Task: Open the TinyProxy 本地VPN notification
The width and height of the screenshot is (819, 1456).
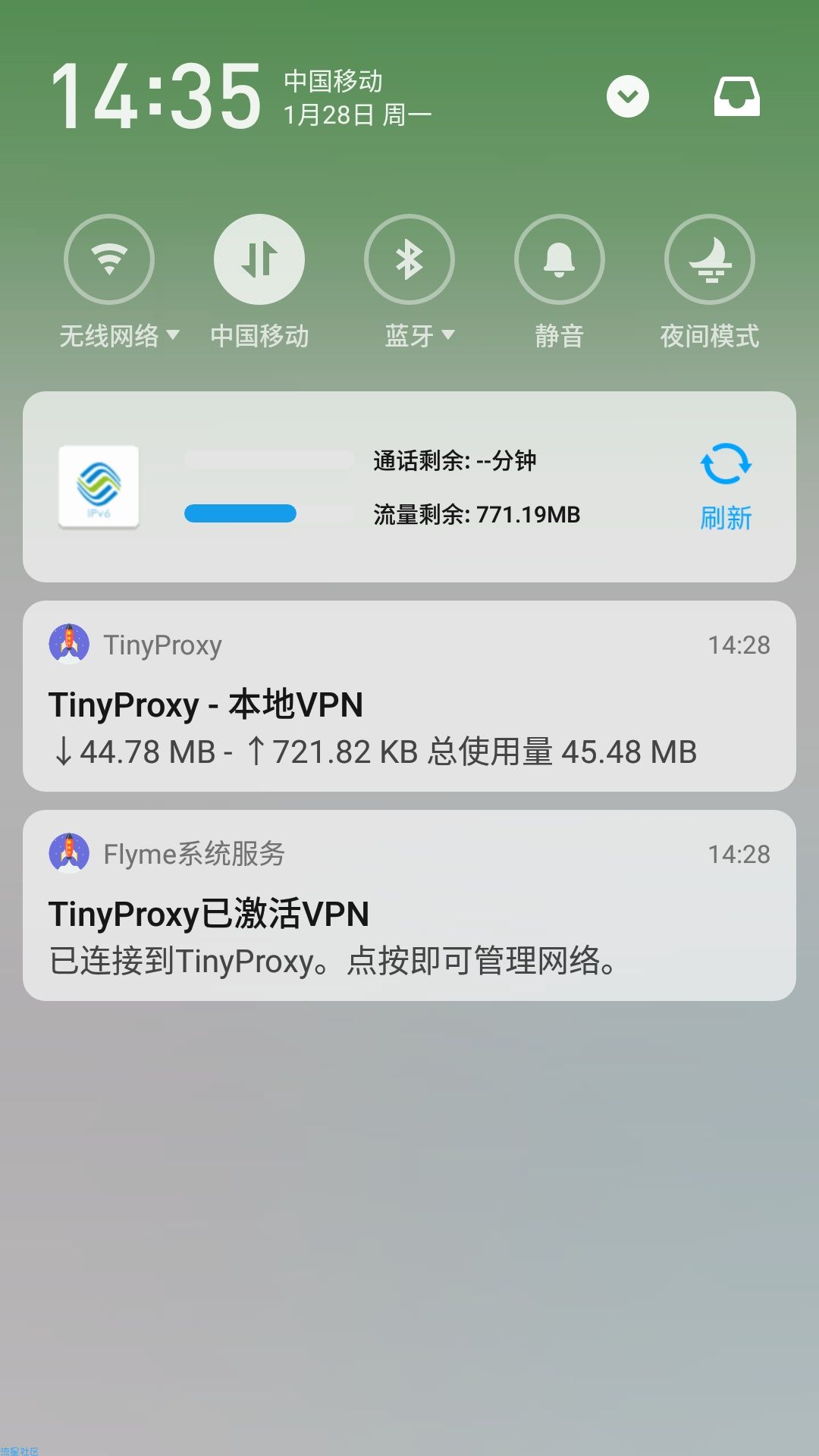Action: [409, 696]
